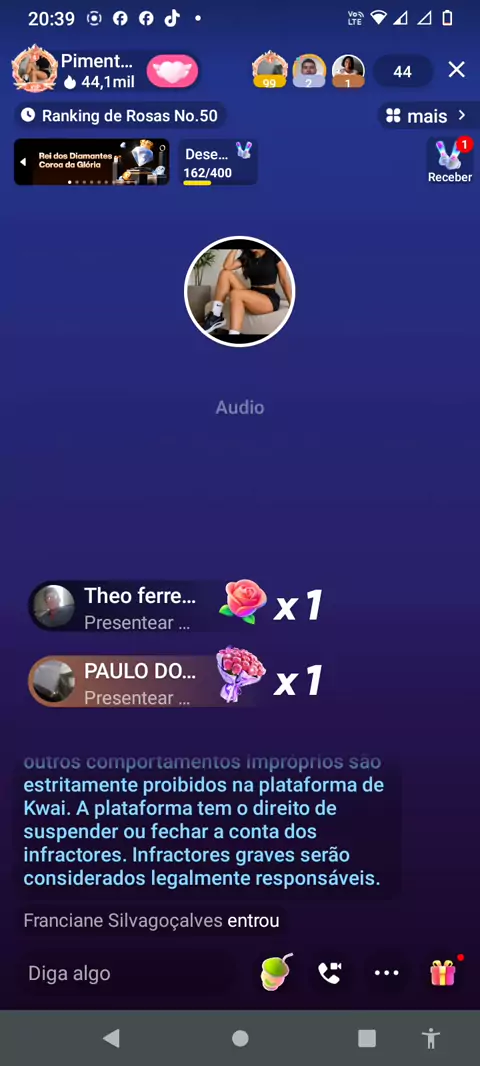Open the Dese... 162/400 goal card
Image resolution: width=480 pixels, height=1066 pixels.
click(218, 162)
